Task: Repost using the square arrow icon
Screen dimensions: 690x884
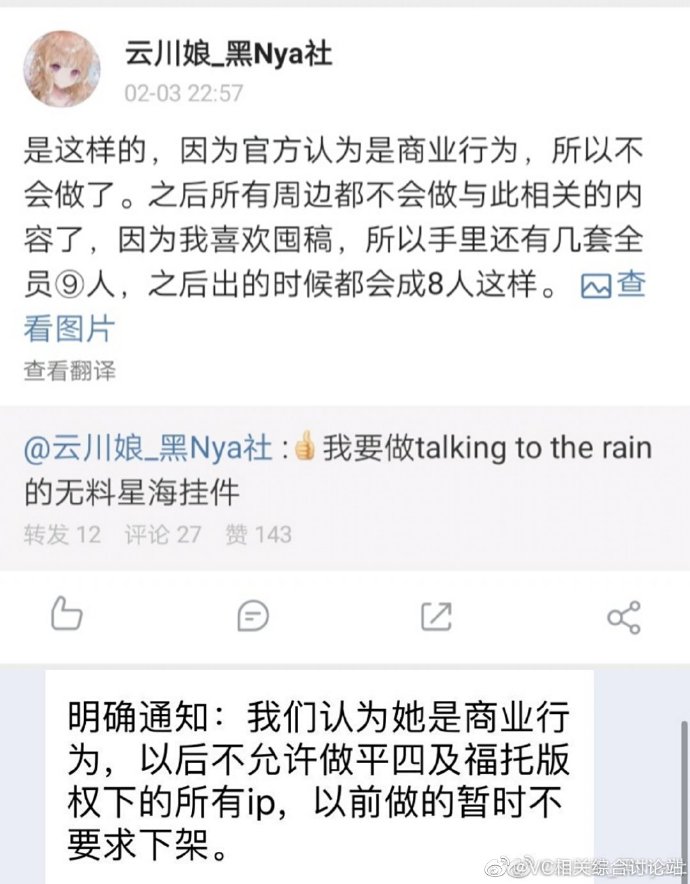Action: point(436,615)
